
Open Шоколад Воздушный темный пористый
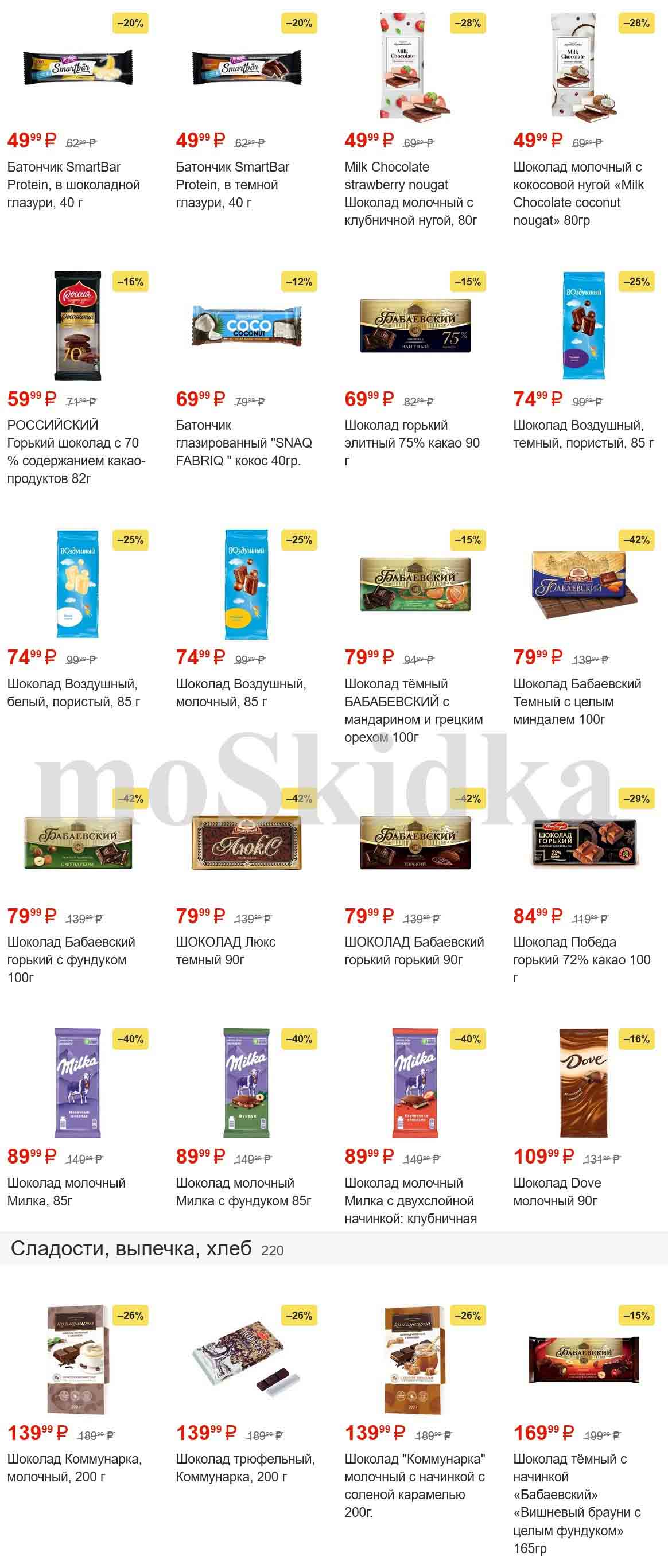pos(584,326)
